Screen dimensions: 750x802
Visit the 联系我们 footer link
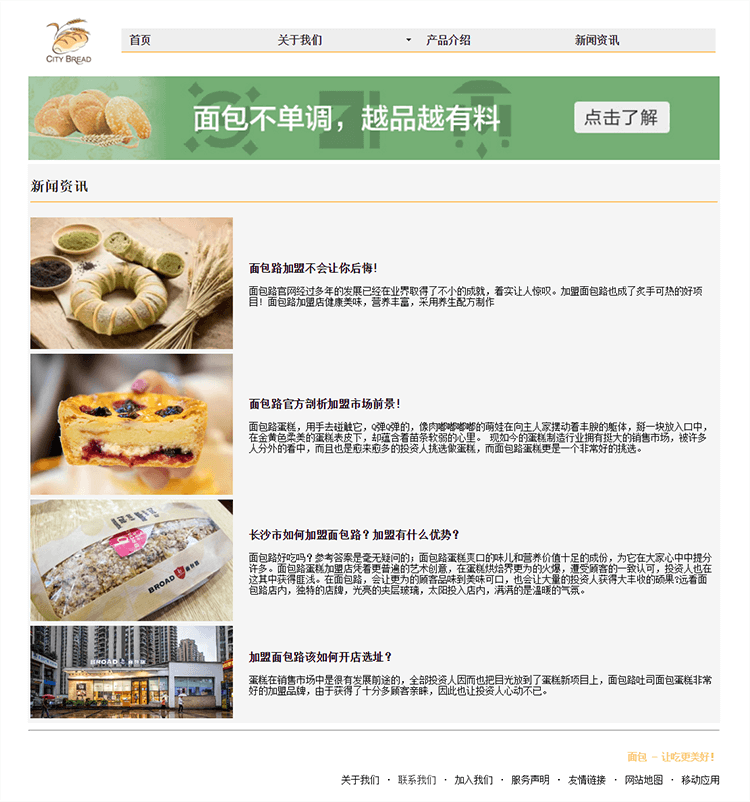417,780
